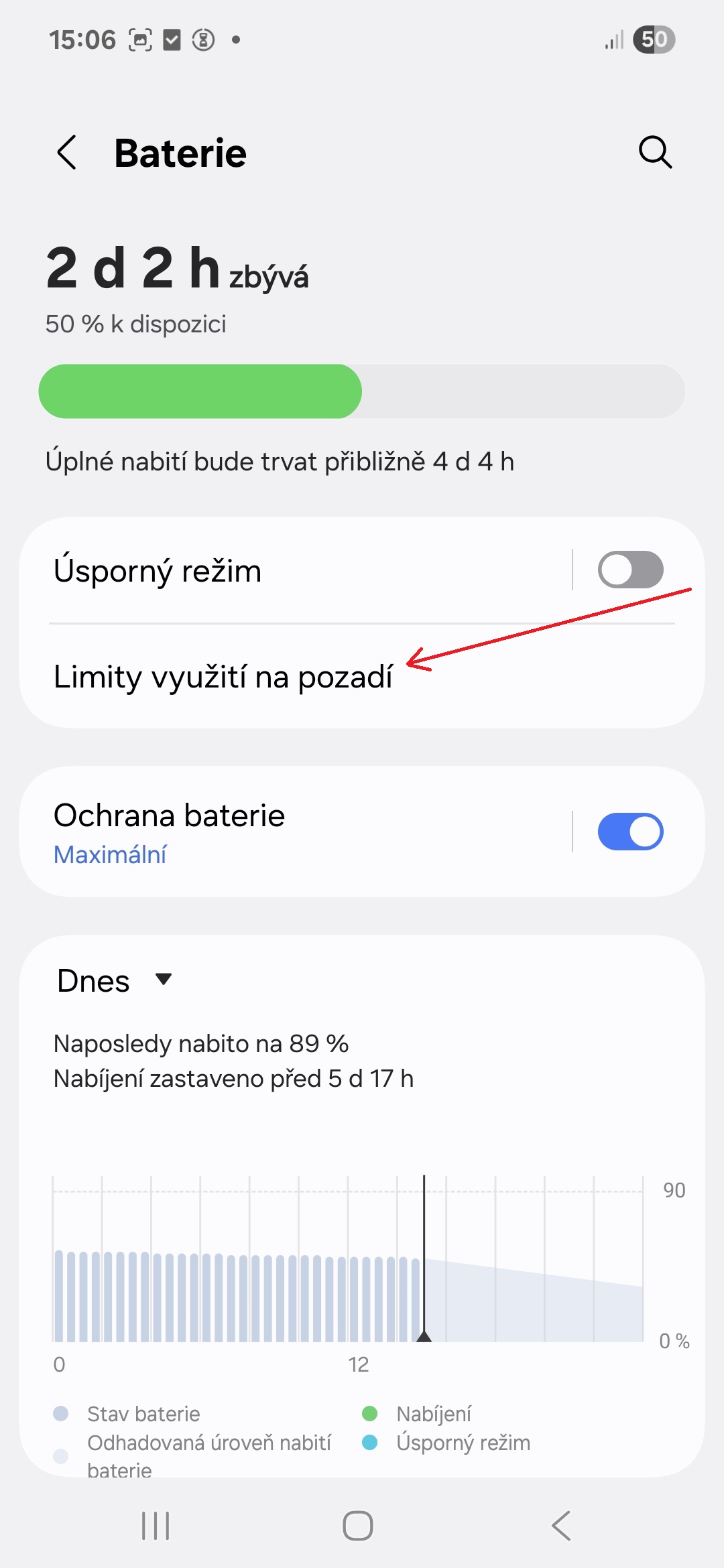Open Limity využití na pozadí

coord(362,677)
